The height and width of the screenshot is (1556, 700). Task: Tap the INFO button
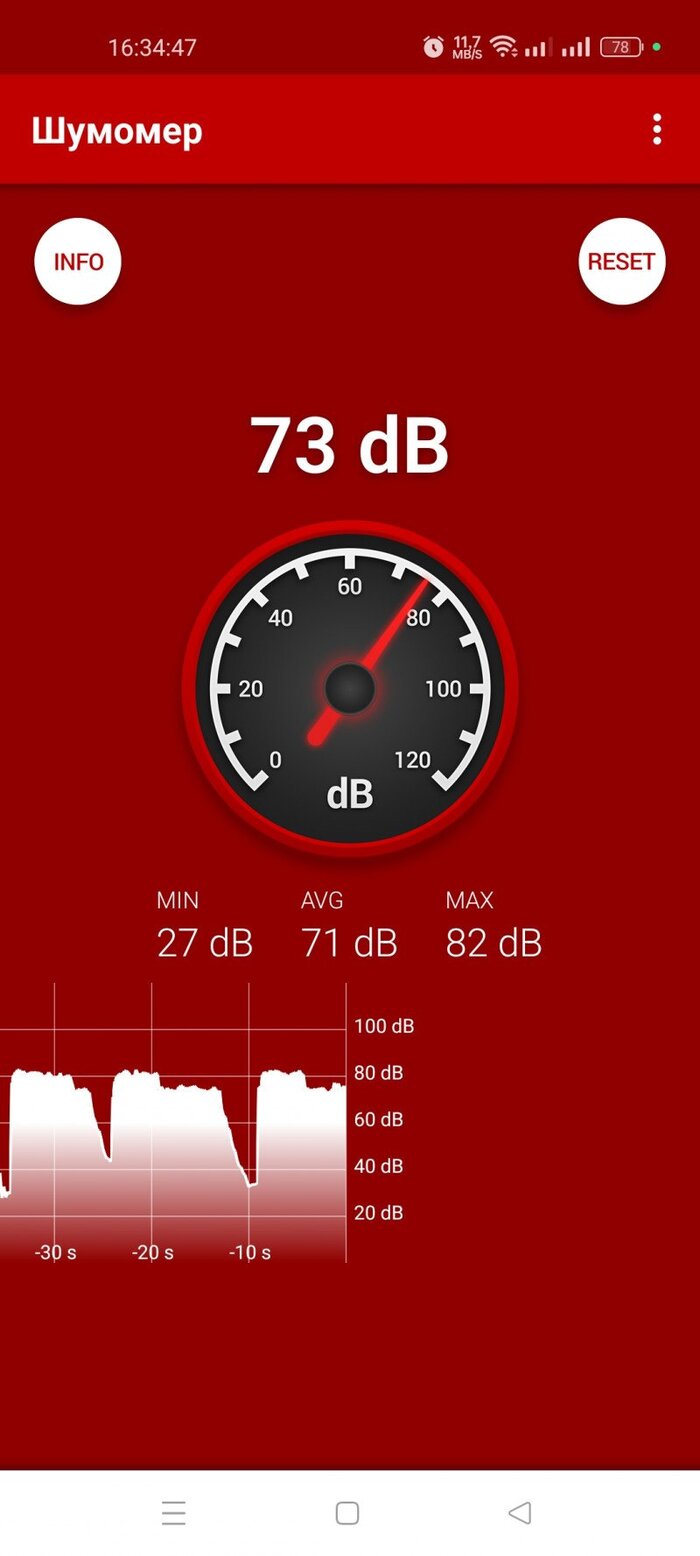pyautogui.click(x=78, y=261)
